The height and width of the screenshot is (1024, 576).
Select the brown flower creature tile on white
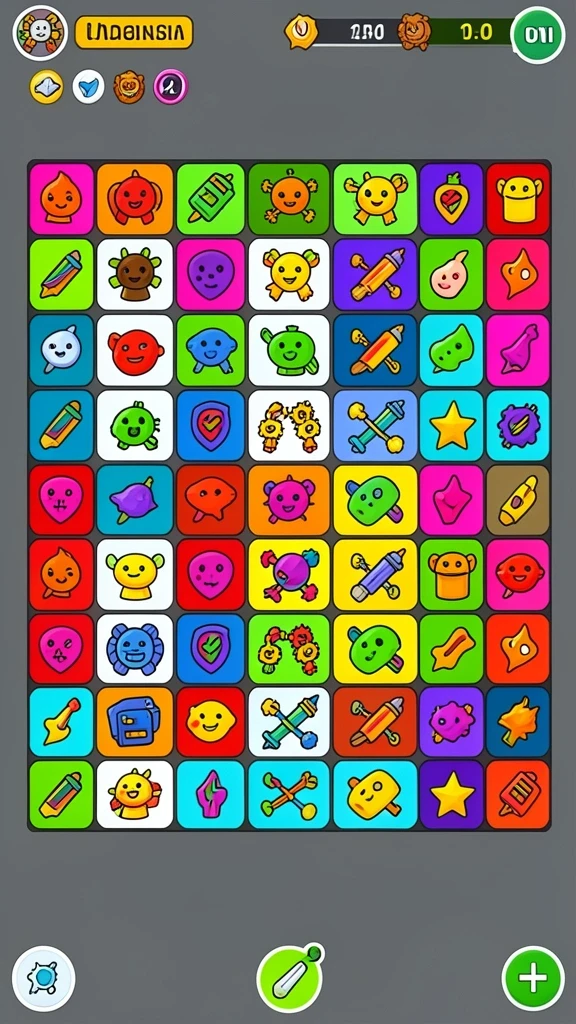[135, 274]
